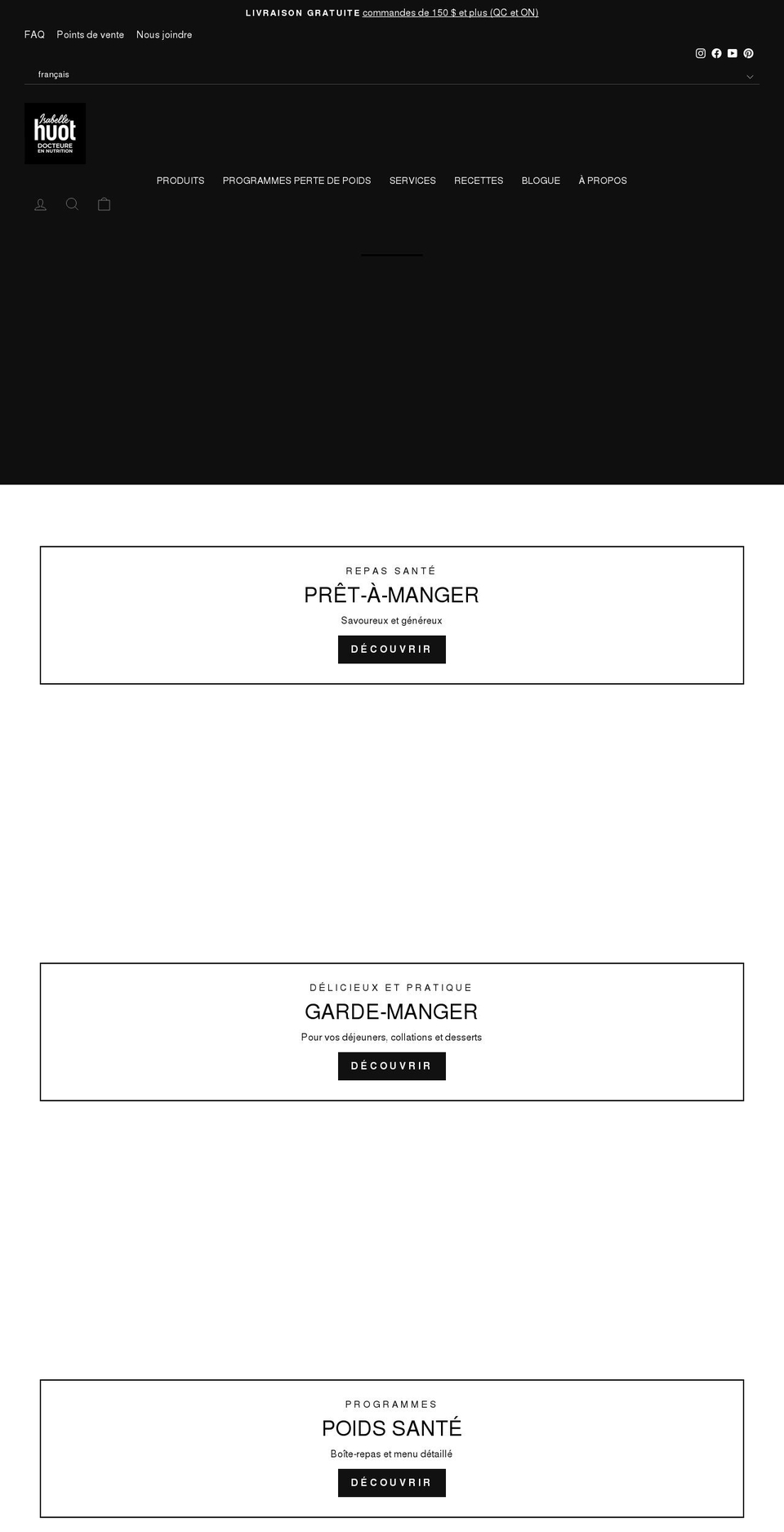This screenshot has height=1532, width=784.
Task: Open the search icon
Action: click(72, 204)
